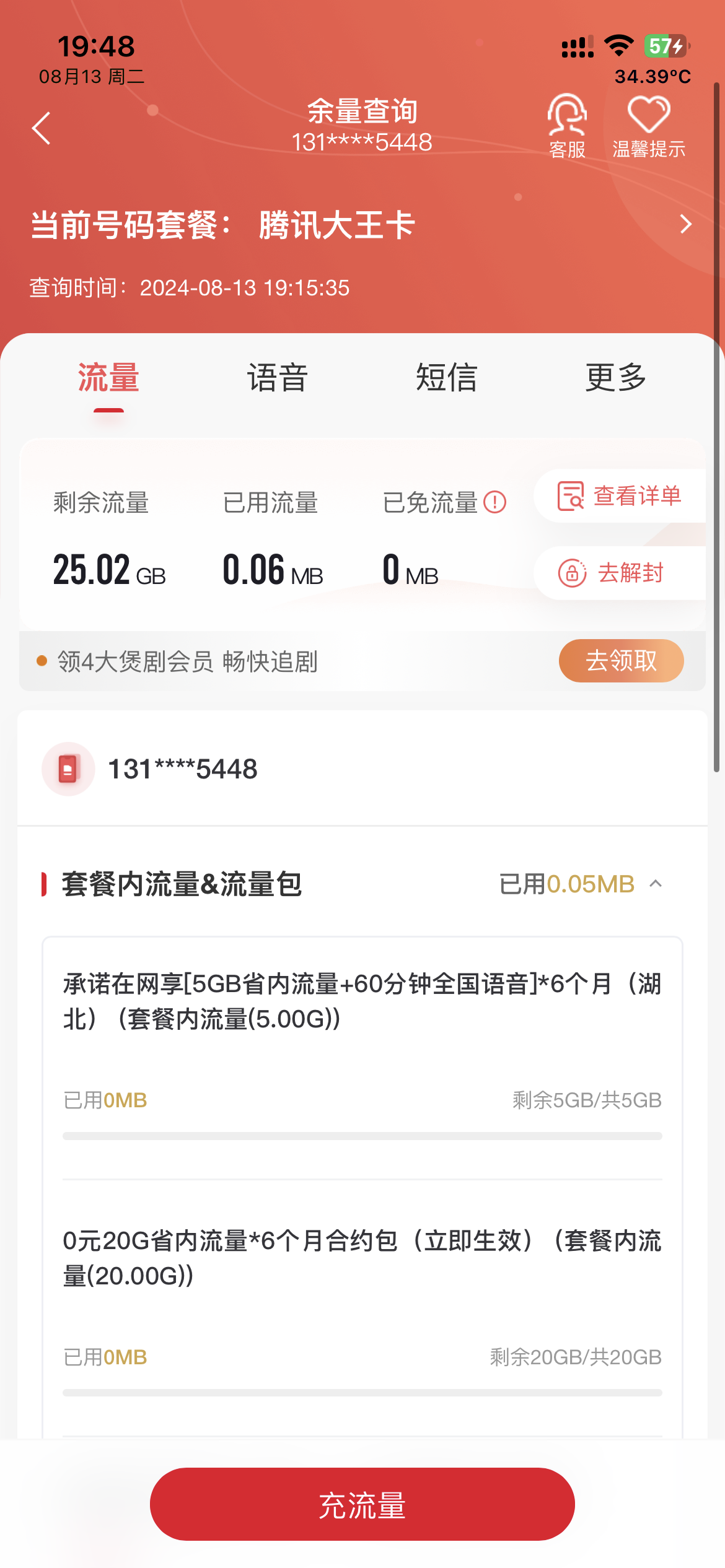Claim membership via 去领取
Screen dimensions: 725x1568
621,661
